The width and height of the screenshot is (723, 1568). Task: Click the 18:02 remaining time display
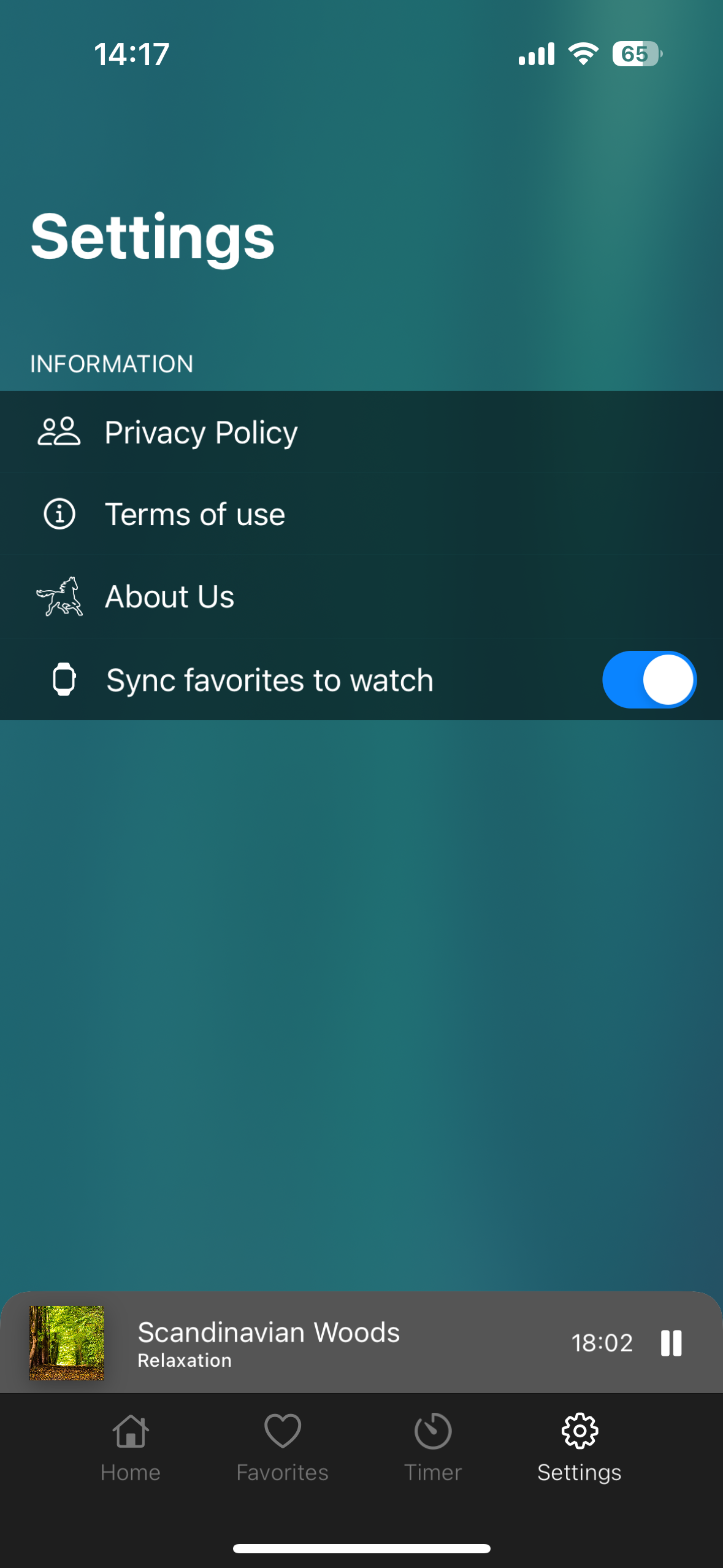click(603, 1342)
